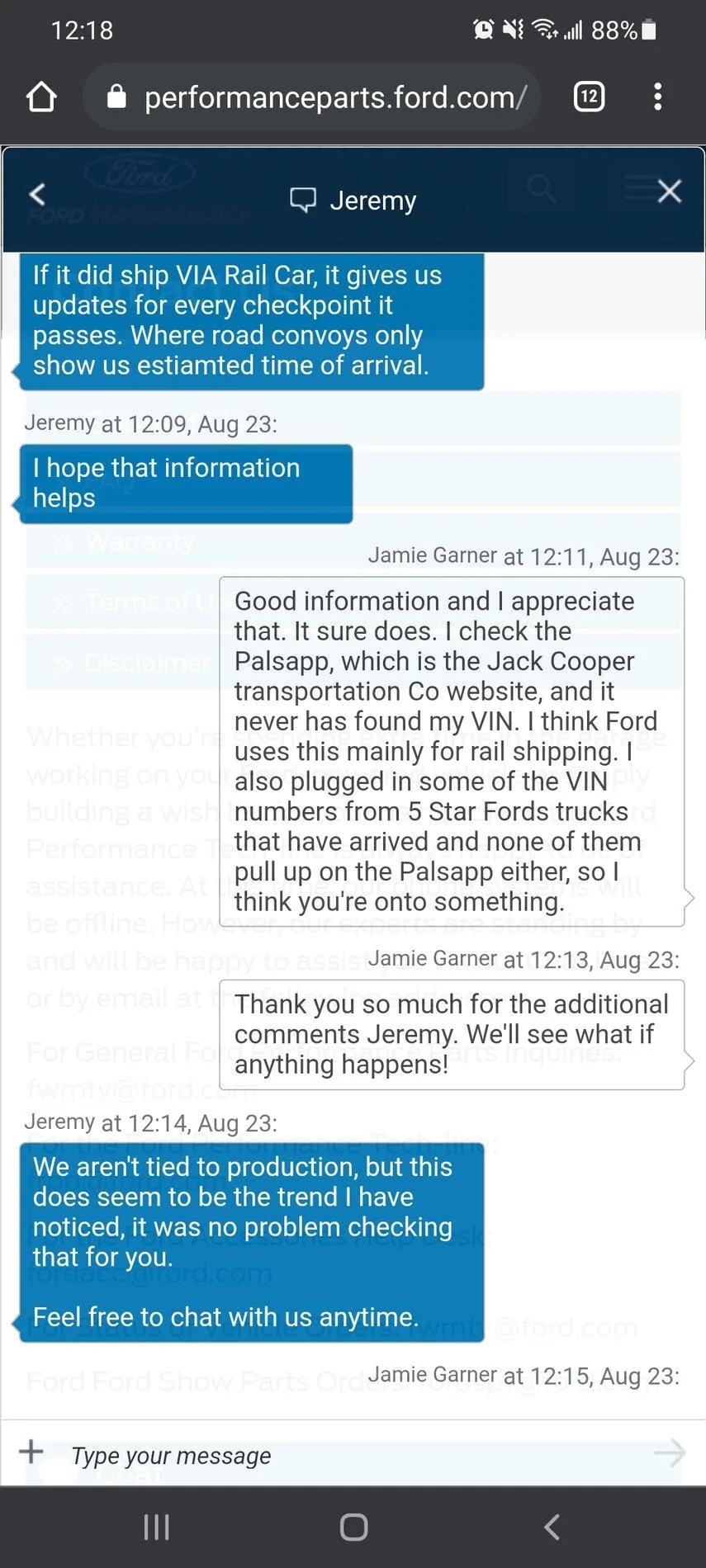Open the plus attachment options
Image resolution: width=706 pixels, height=1568 pixels.
[31, 1452]
